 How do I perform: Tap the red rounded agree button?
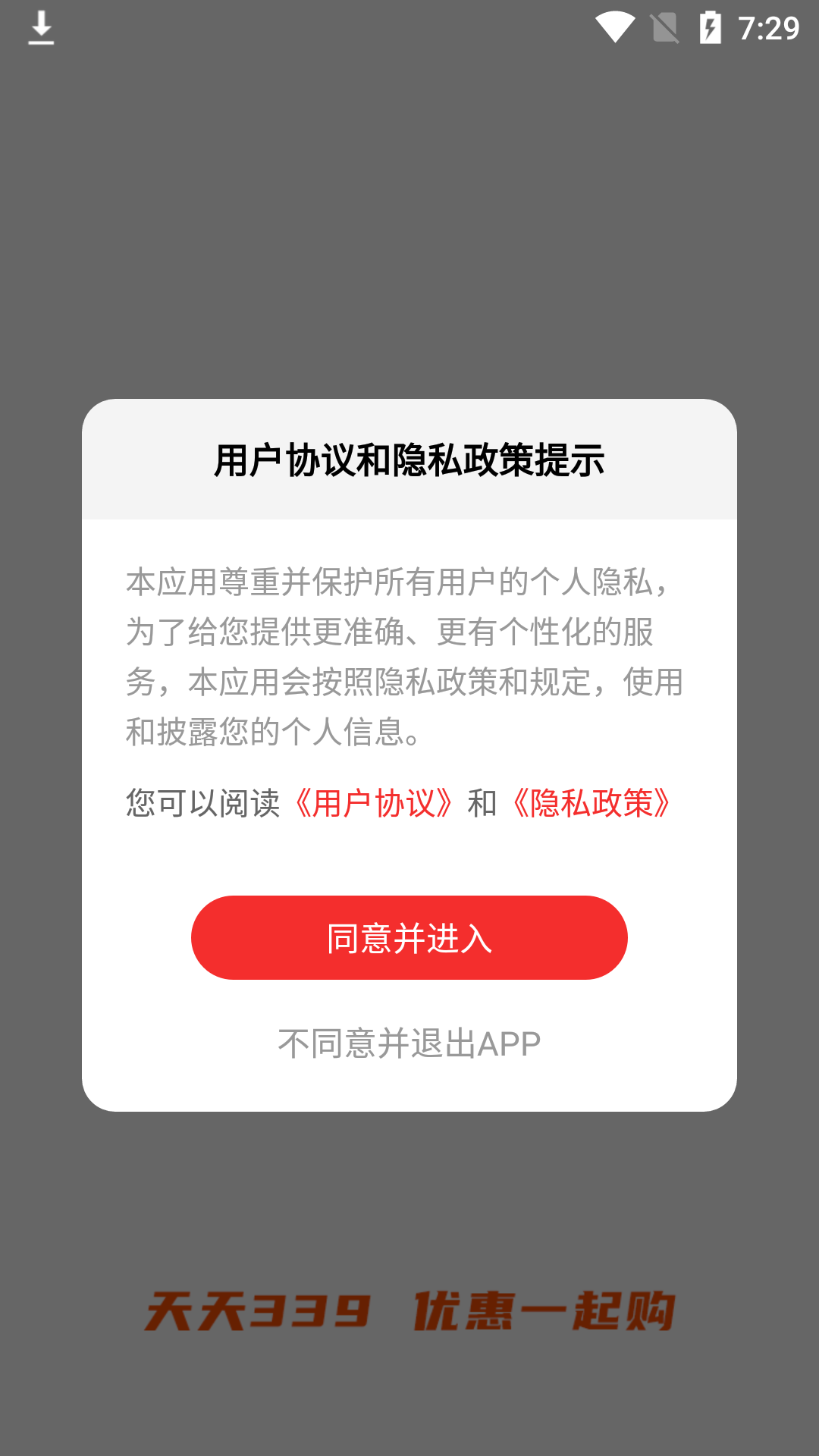[x=409, y=938]
